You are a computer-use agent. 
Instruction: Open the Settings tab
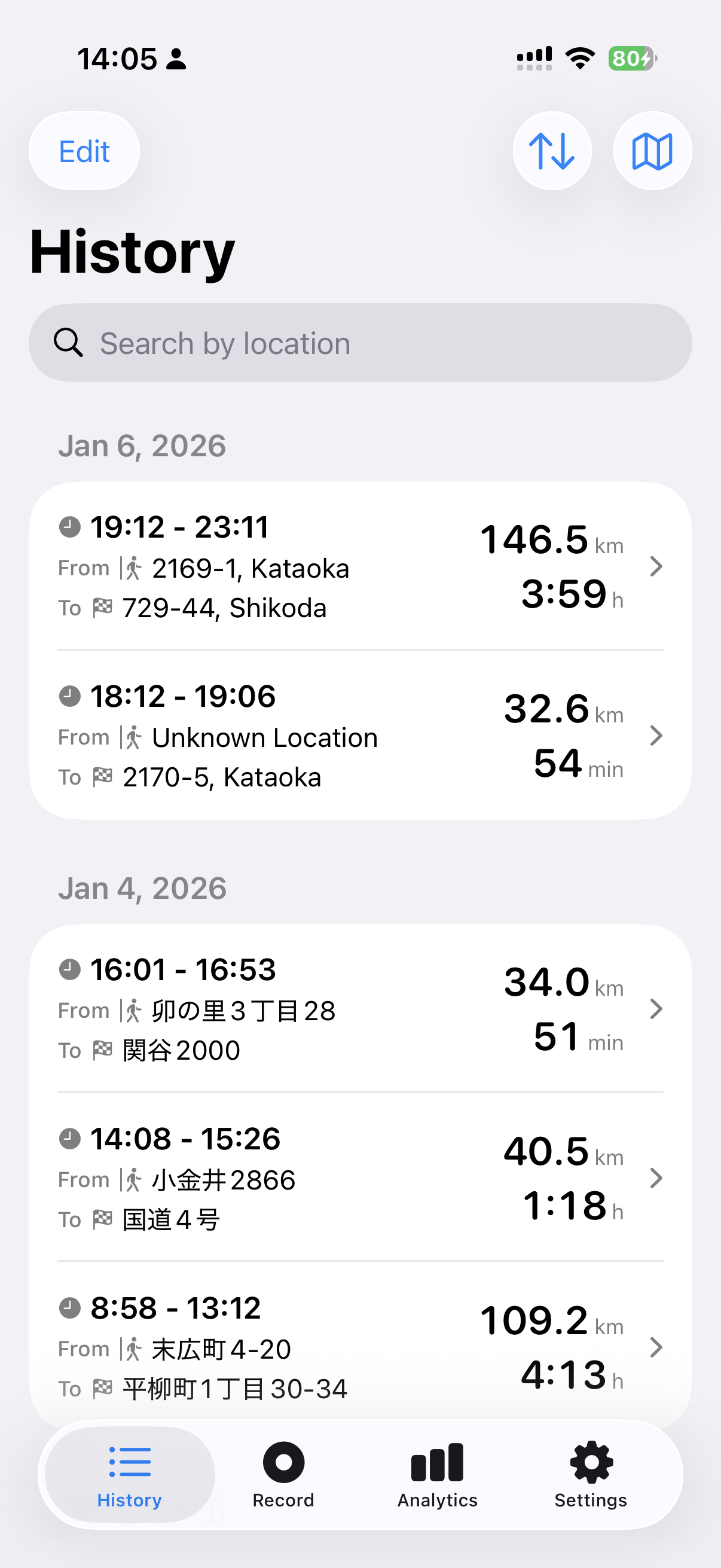(590, 1474)
